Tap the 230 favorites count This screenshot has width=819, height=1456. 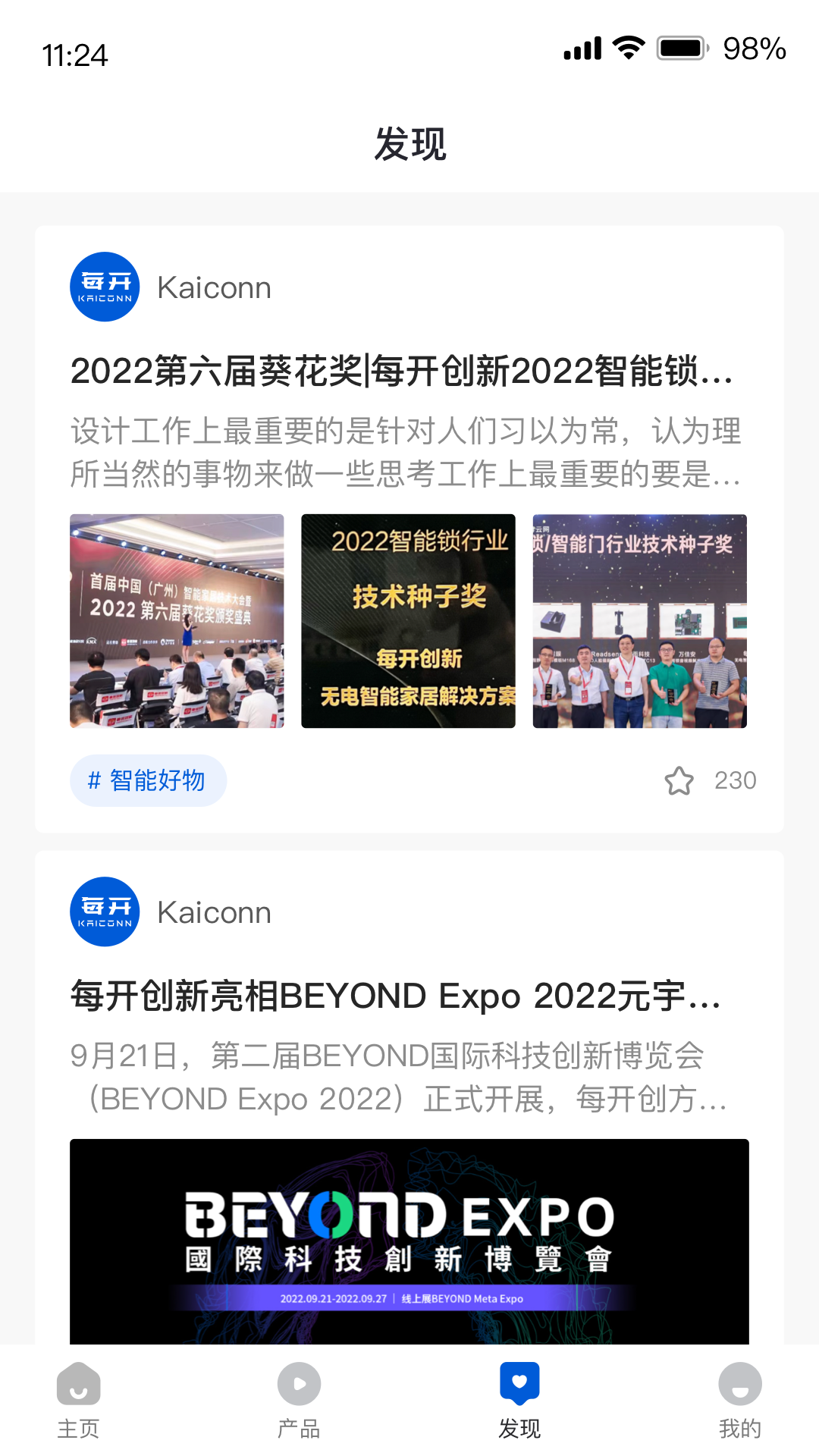coord(734,780)
